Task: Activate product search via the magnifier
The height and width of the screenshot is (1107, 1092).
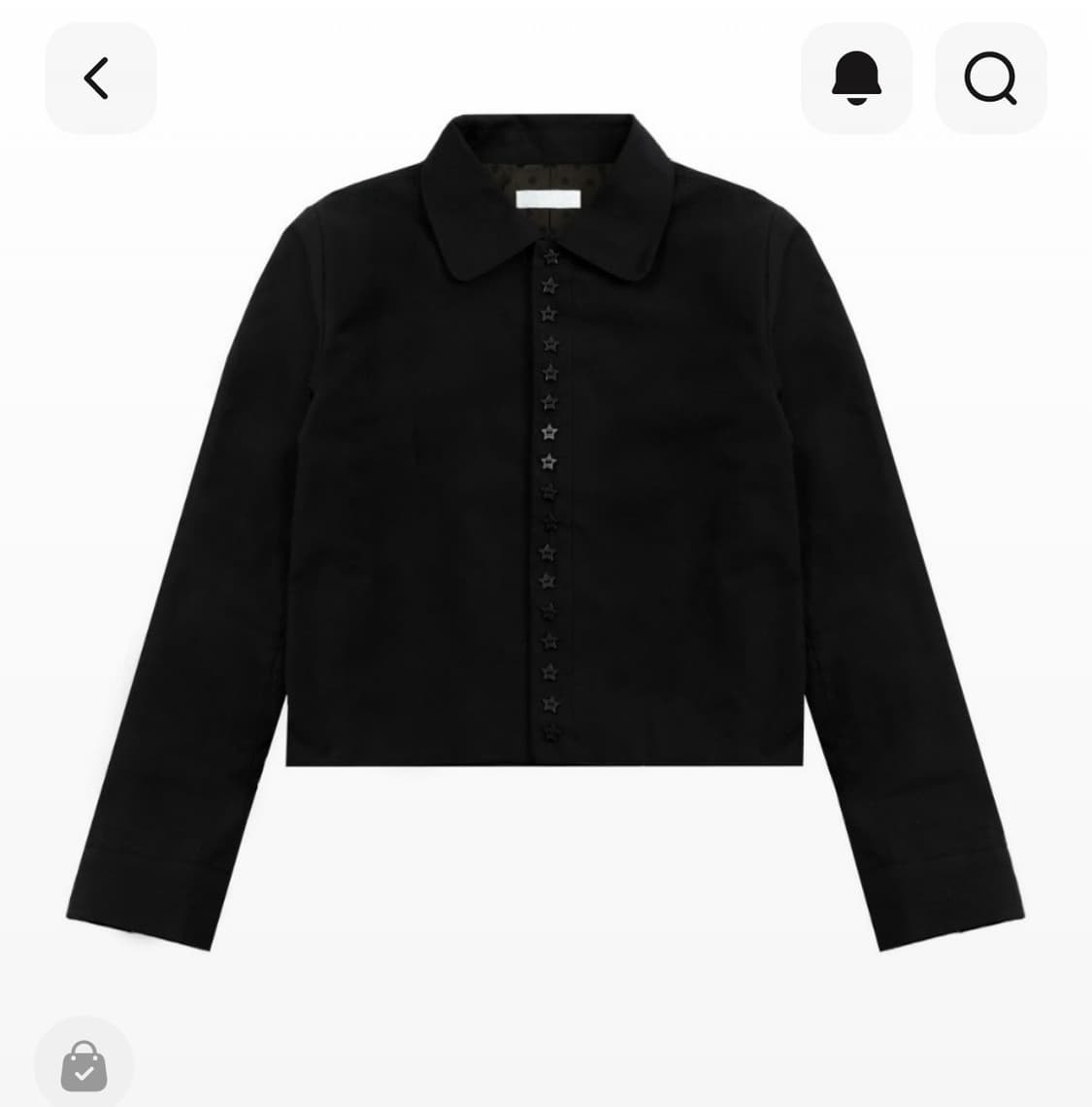Action: click(x=989, y=79)
